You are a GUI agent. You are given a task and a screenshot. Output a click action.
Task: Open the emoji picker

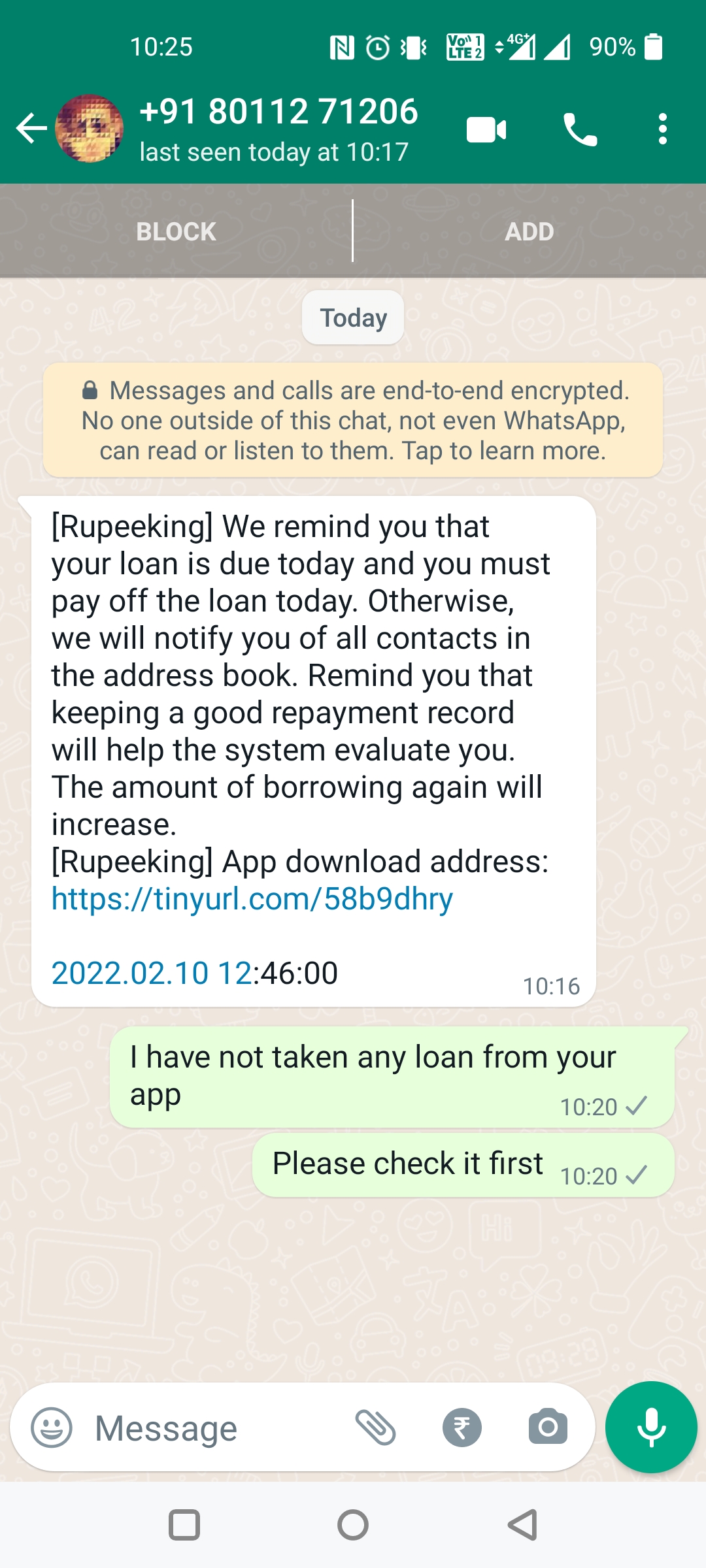[52, 1428]
